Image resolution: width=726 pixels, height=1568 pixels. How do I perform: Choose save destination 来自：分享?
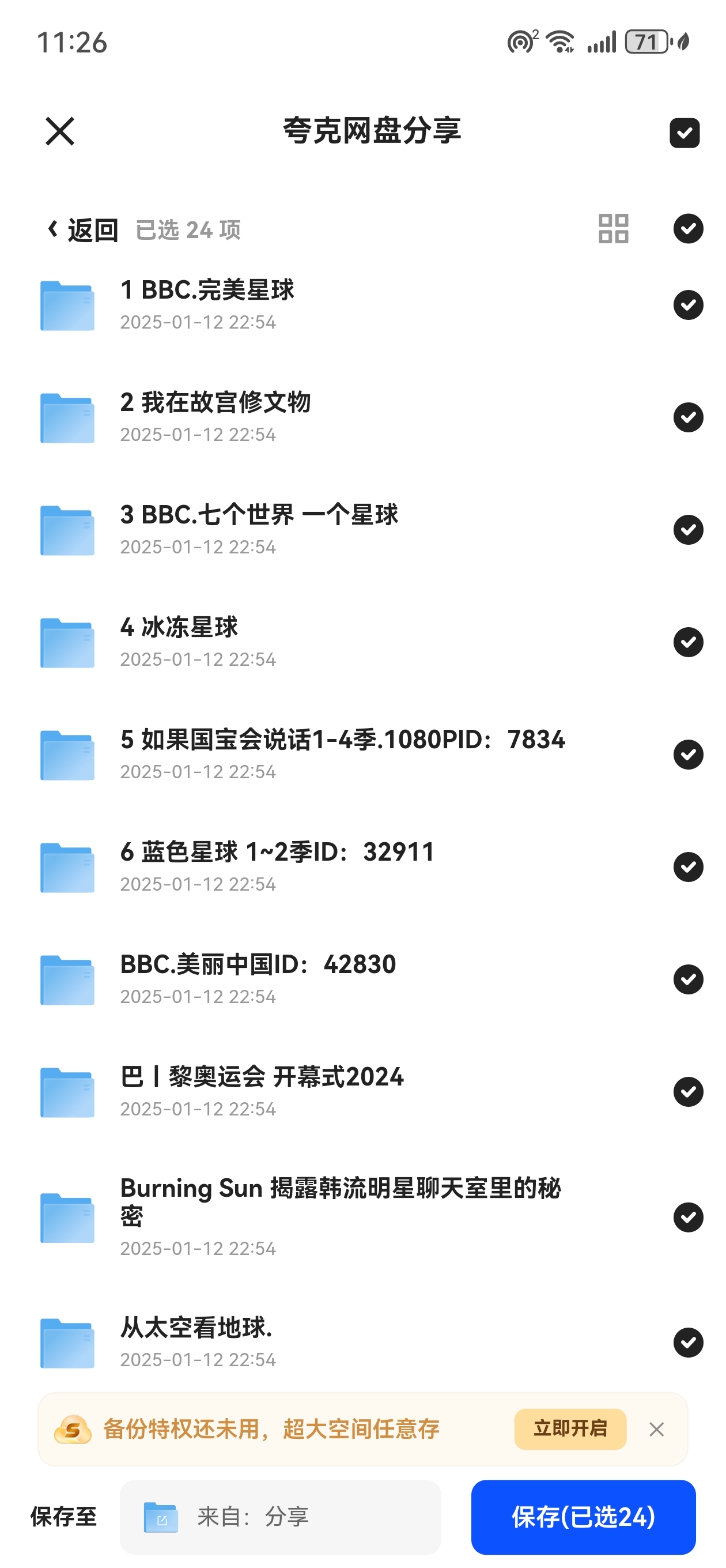pyautogui.click(x=280, y=1517)
